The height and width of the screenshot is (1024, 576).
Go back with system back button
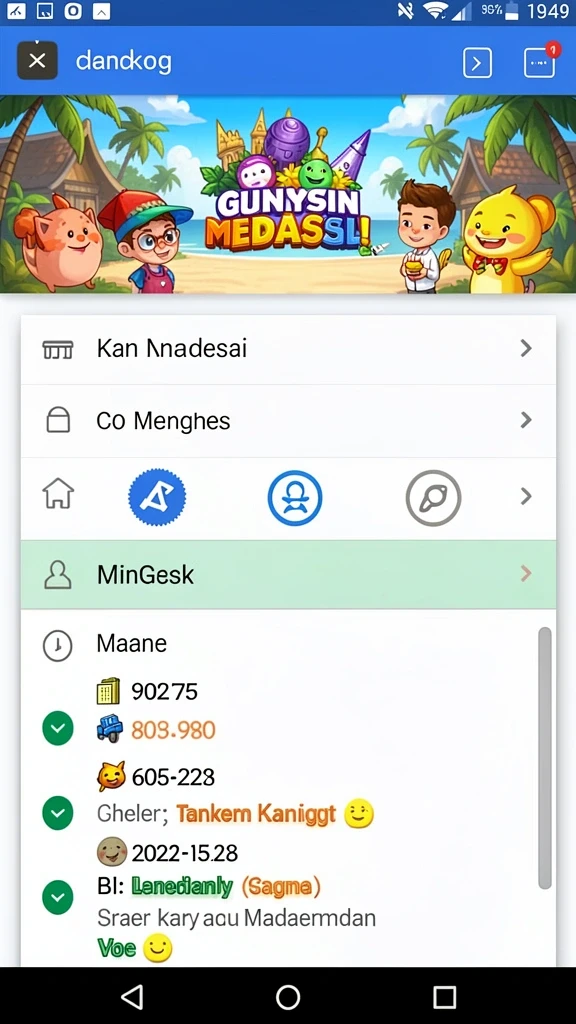click(x=133, y=997)
